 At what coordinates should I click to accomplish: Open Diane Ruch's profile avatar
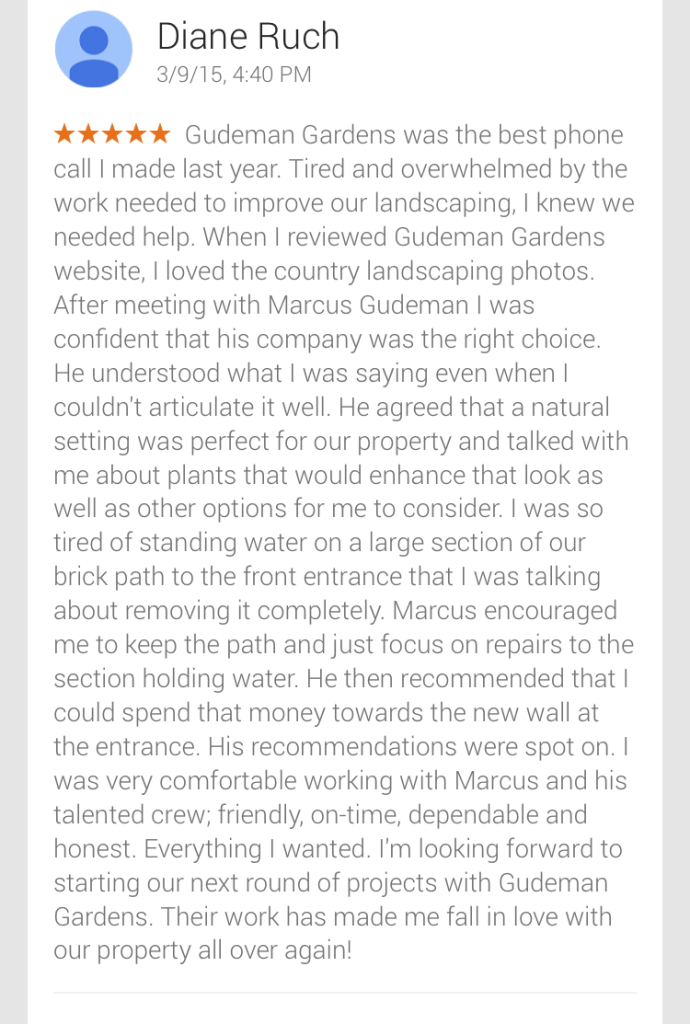pos(93,50)
